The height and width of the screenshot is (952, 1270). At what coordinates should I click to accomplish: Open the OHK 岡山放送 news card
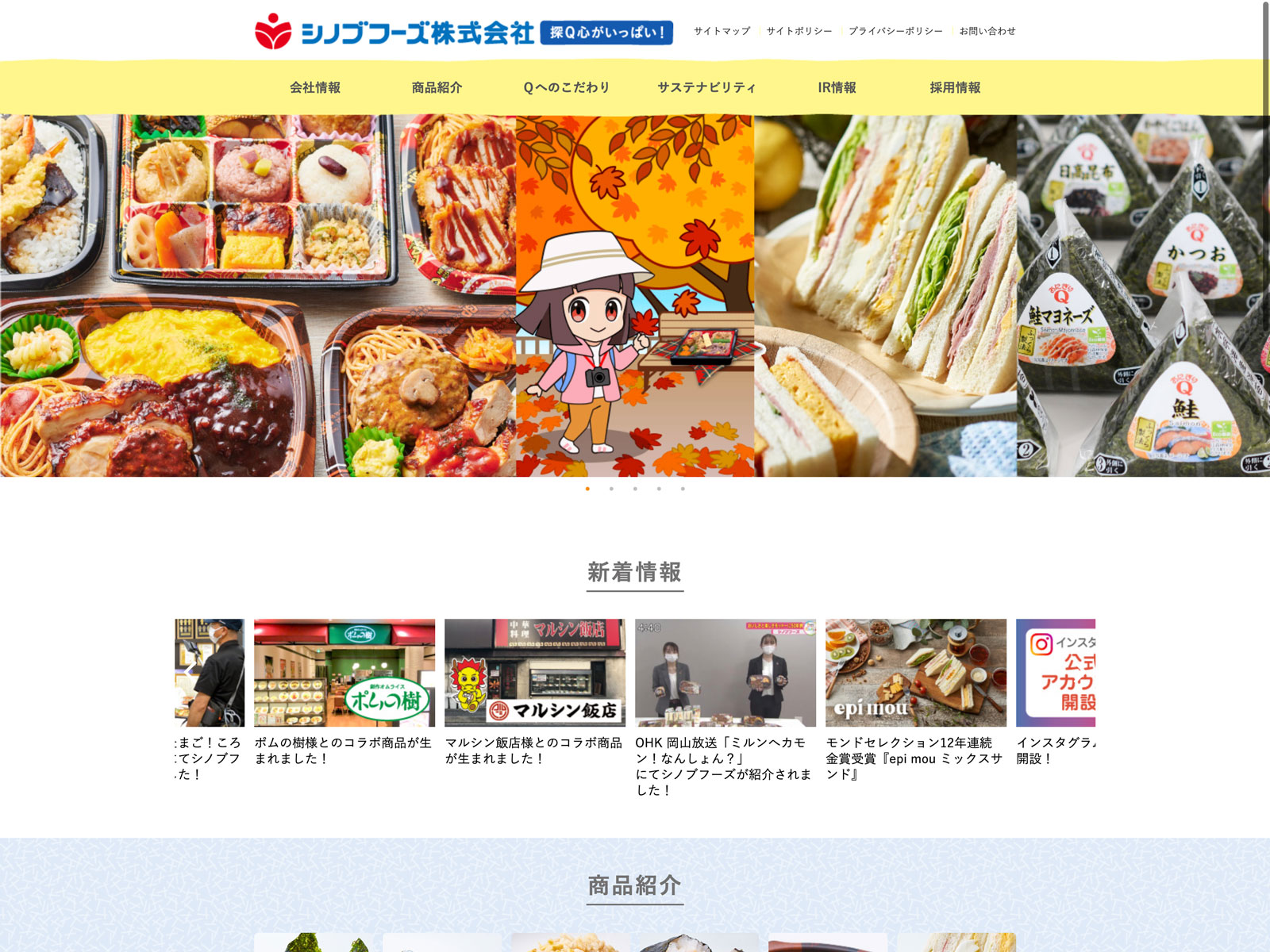pyautogui.click(x=725, y=673)
